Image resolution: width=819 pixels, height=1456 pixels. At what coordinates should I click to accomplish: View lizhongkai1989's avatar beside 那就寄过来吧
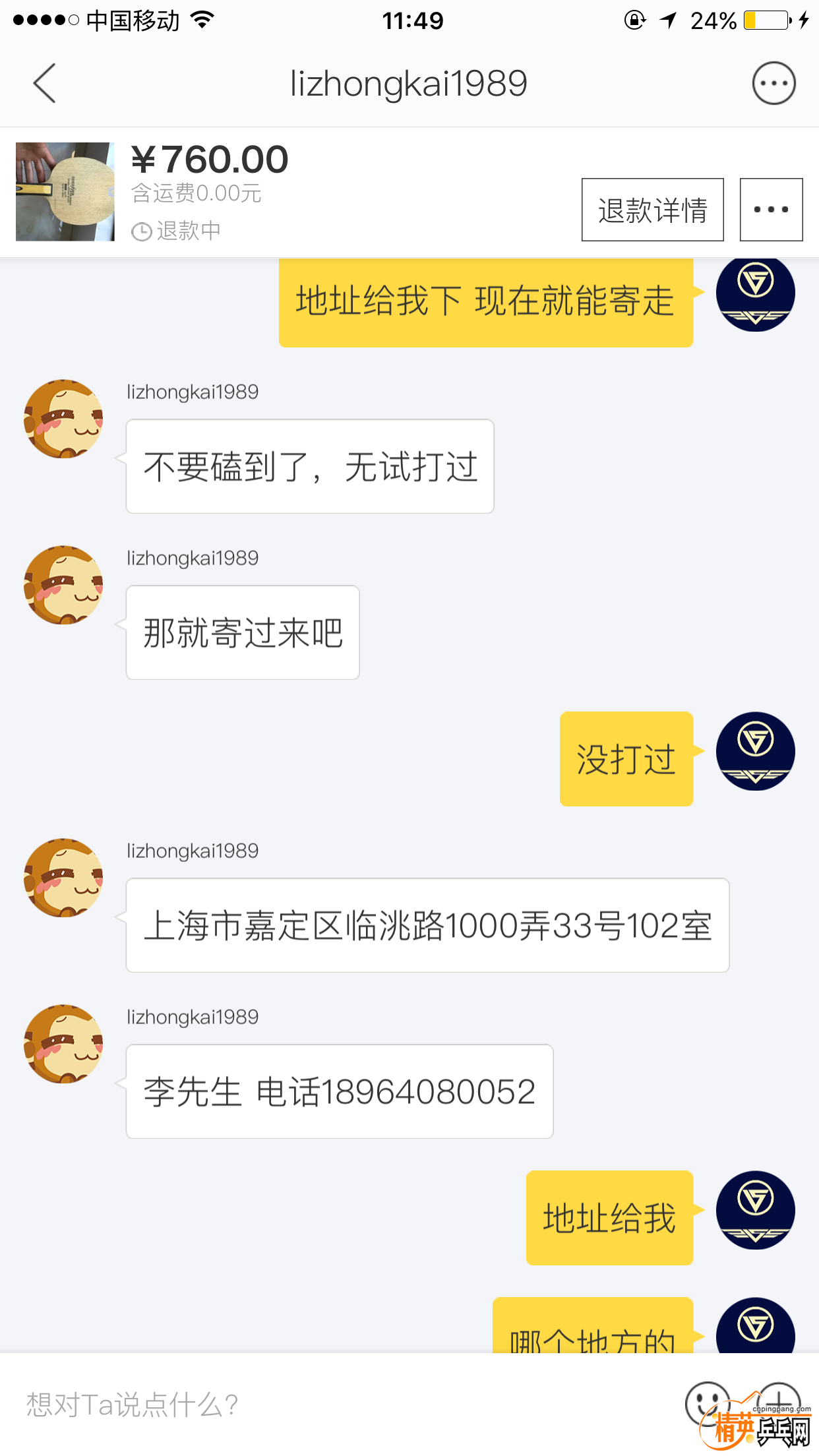coord(63,585)
